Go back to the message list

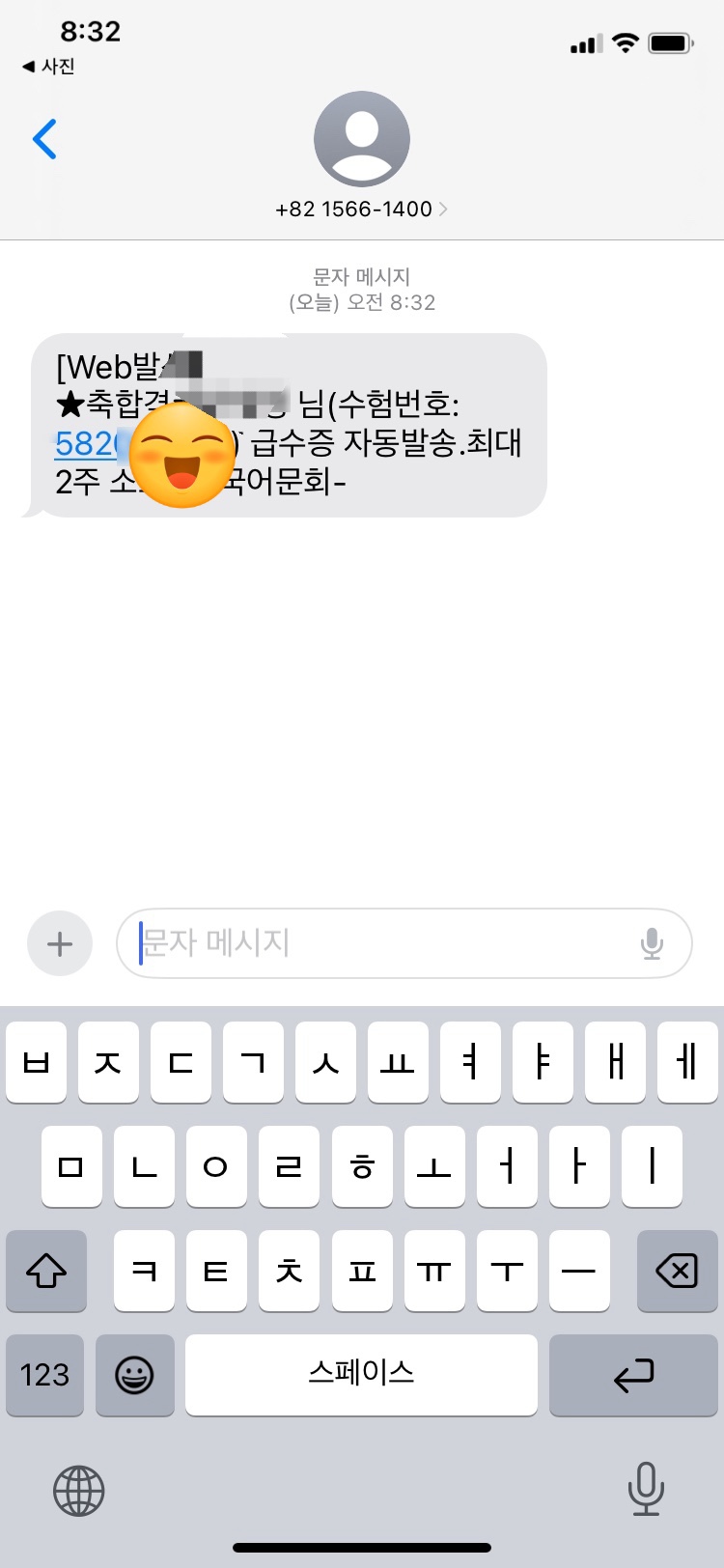coord(44,140)
